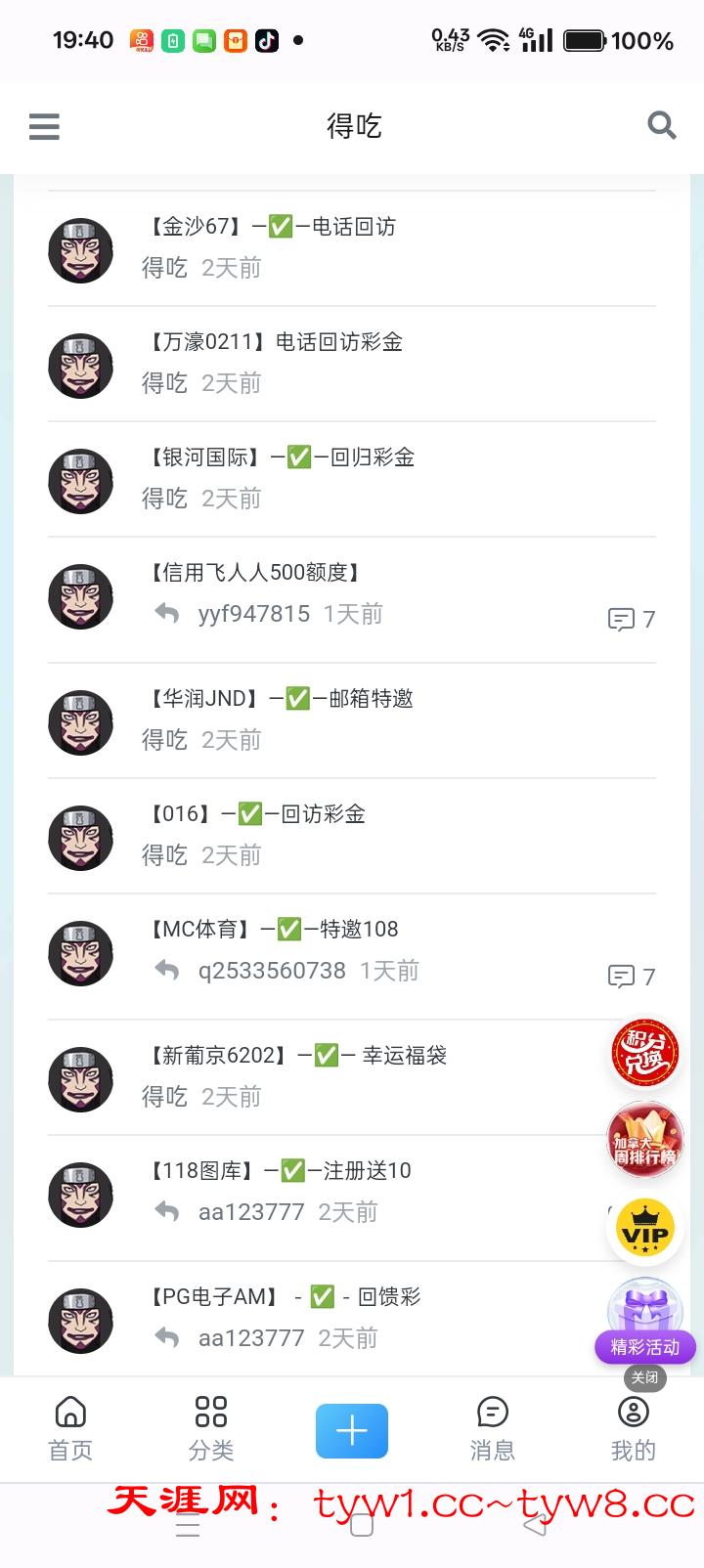Open the search icon in header
The height and width of the screenshot is (1568, 704).
click(x=662, y=125)
